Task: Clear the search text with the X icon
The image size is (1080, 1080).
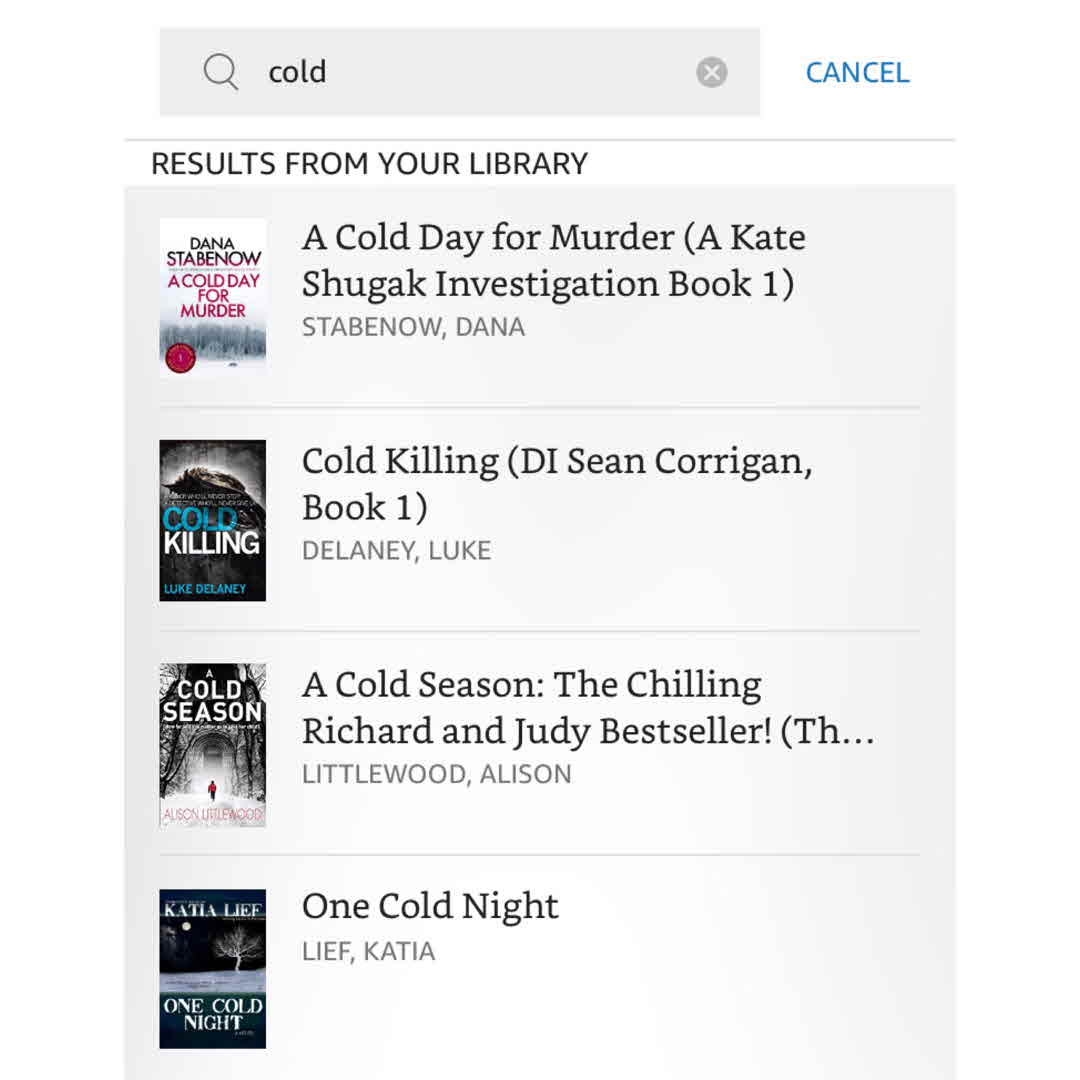Action: 711,72
